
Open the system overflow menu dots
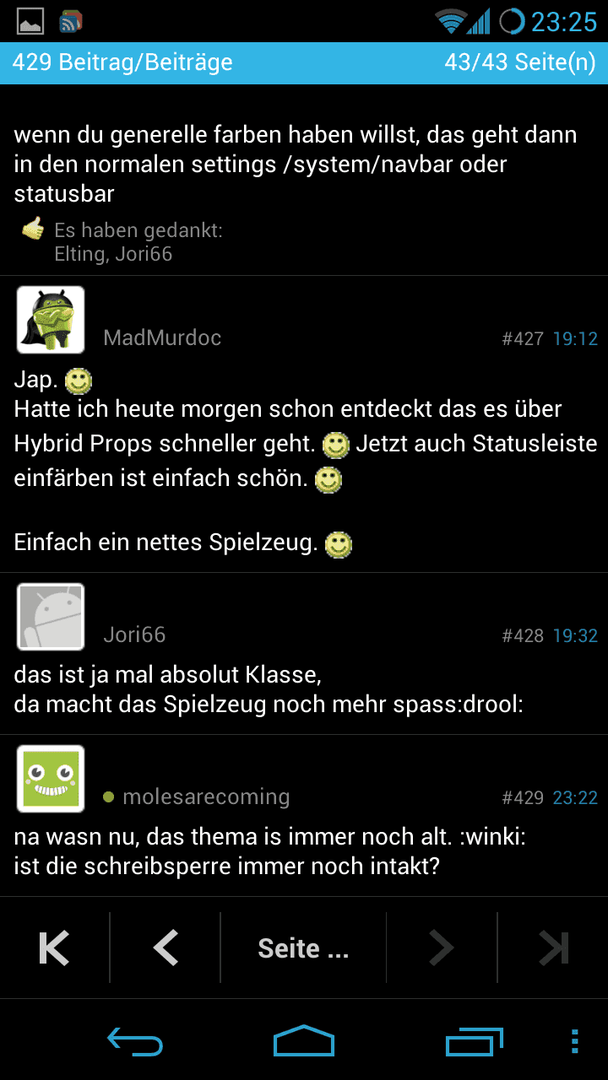pos(574,1041)
